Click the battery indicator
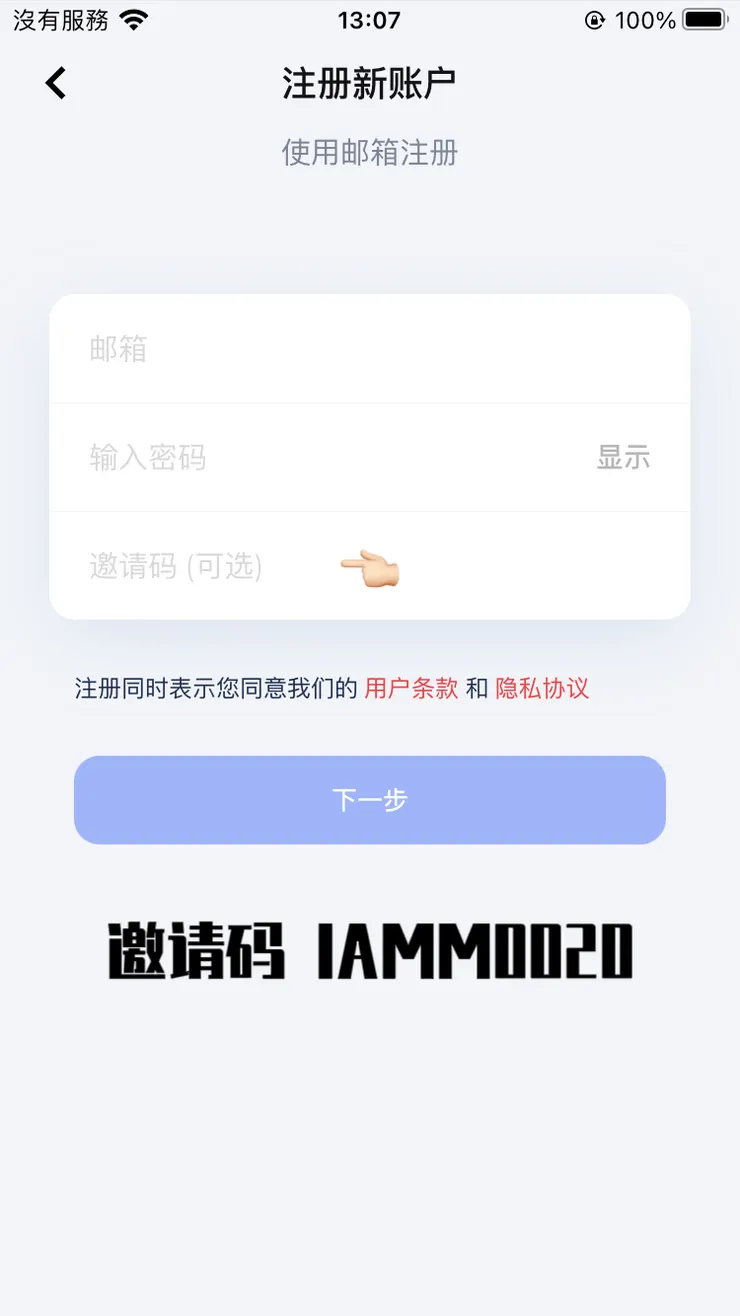Screen dimensions: 740x1316 [706, 17]
